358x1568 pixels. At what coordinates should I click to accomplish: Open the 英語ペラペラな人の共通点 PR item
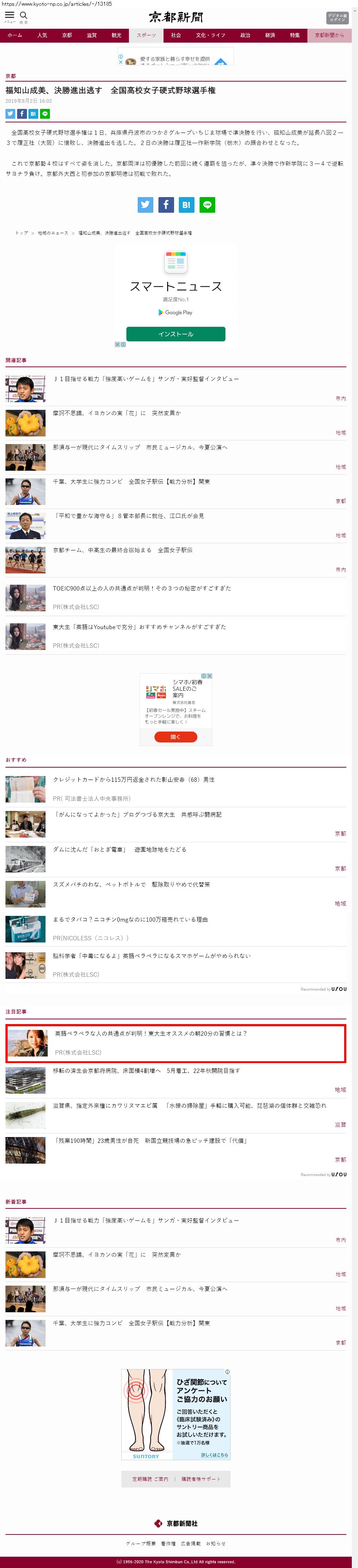150,1034
